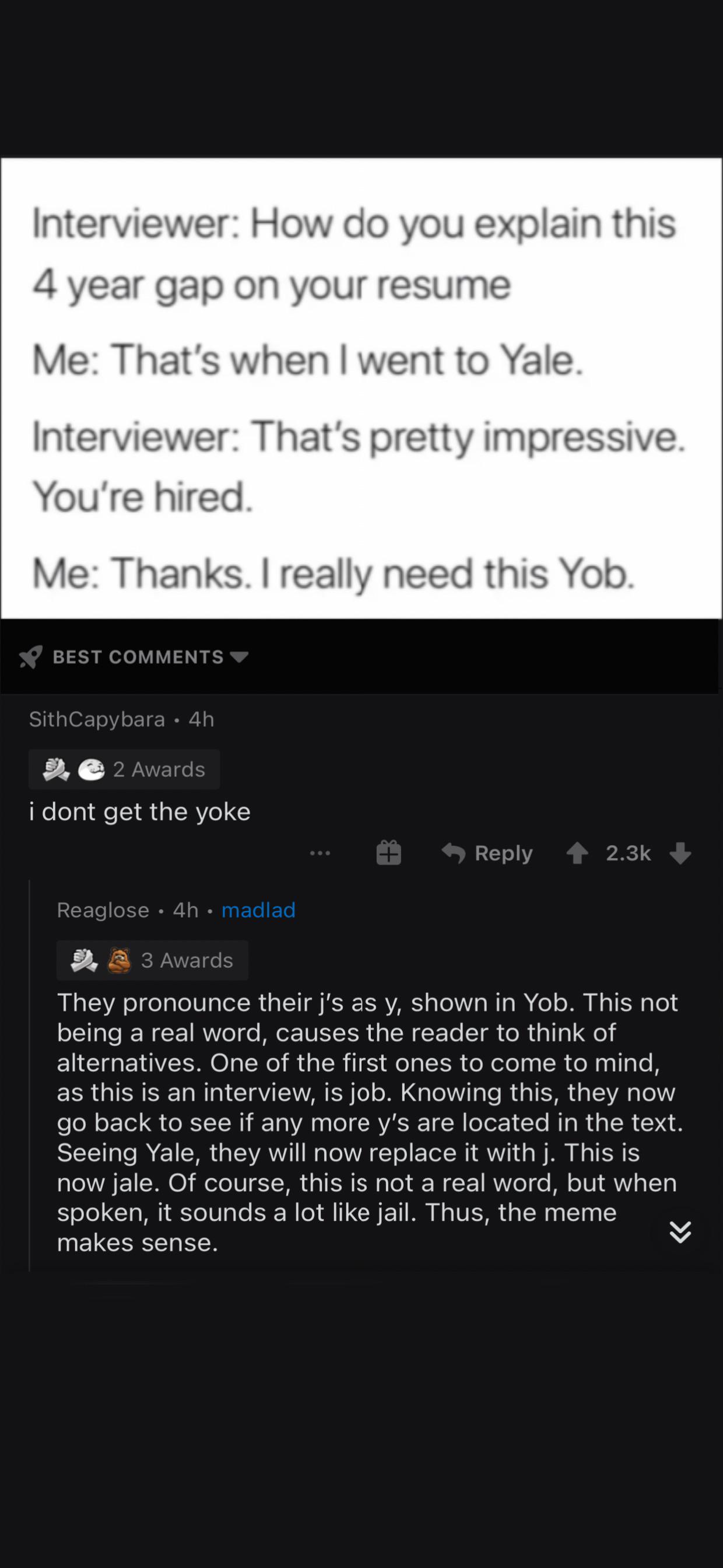View Reaglose's 3 Awards
The width and height of the screenshot is (723, 1568).
click(x=152, y=960)
